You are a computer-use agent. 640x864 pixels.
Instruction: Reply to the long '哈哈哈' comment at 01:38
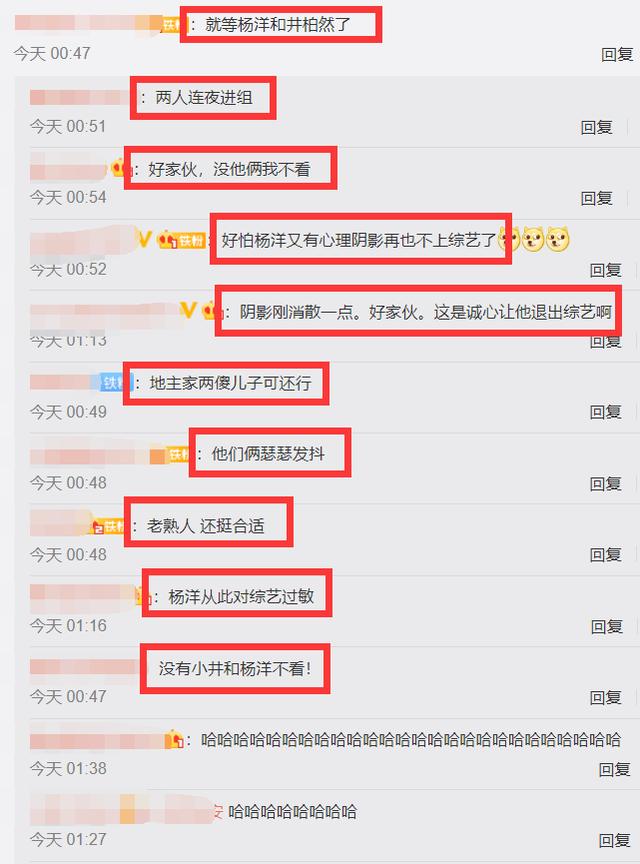click(614, 770)
